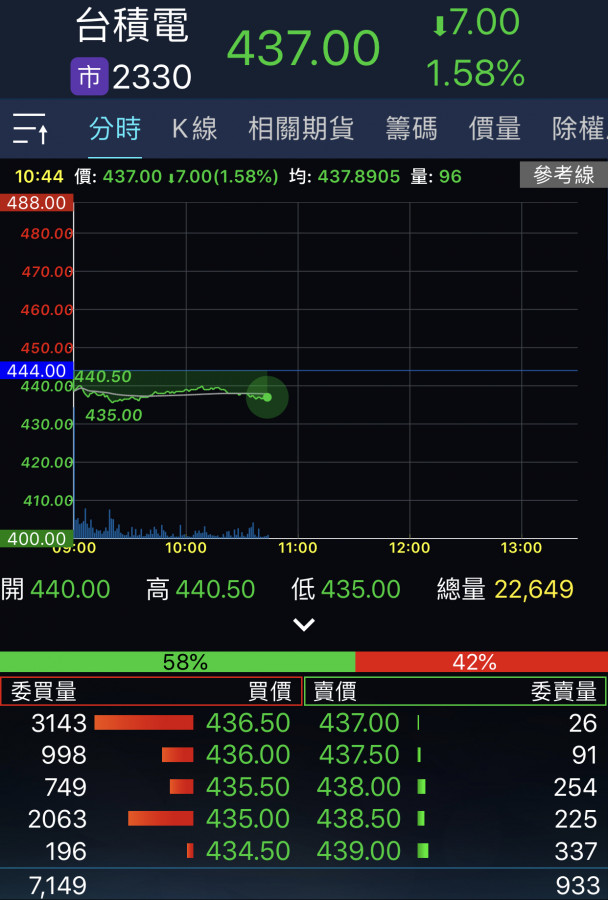Image resolution: width=608 pixels, height=900 pixels.
Task: Expand details with the down chevron
Action: (x=304, y=625)
